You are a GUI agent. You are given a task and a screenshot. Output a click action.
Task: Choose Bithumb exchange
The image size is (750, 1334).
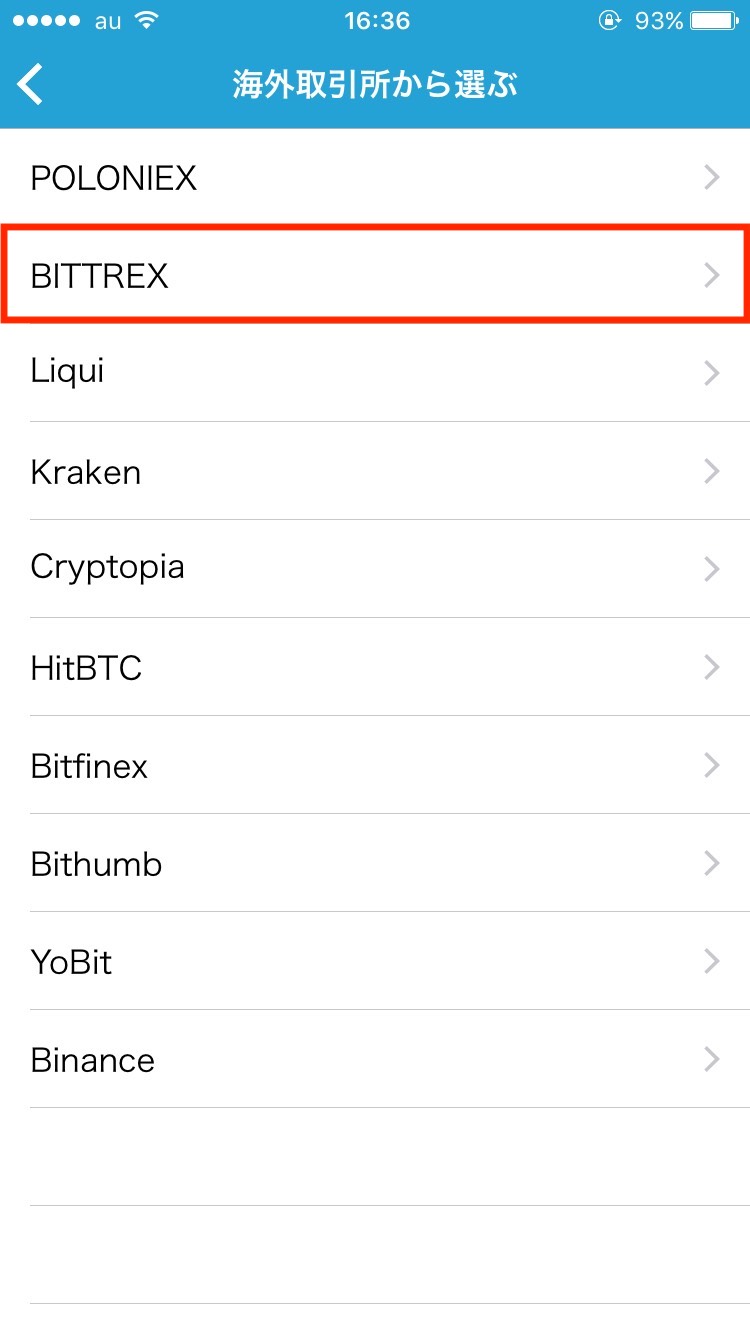pos(375,863)
